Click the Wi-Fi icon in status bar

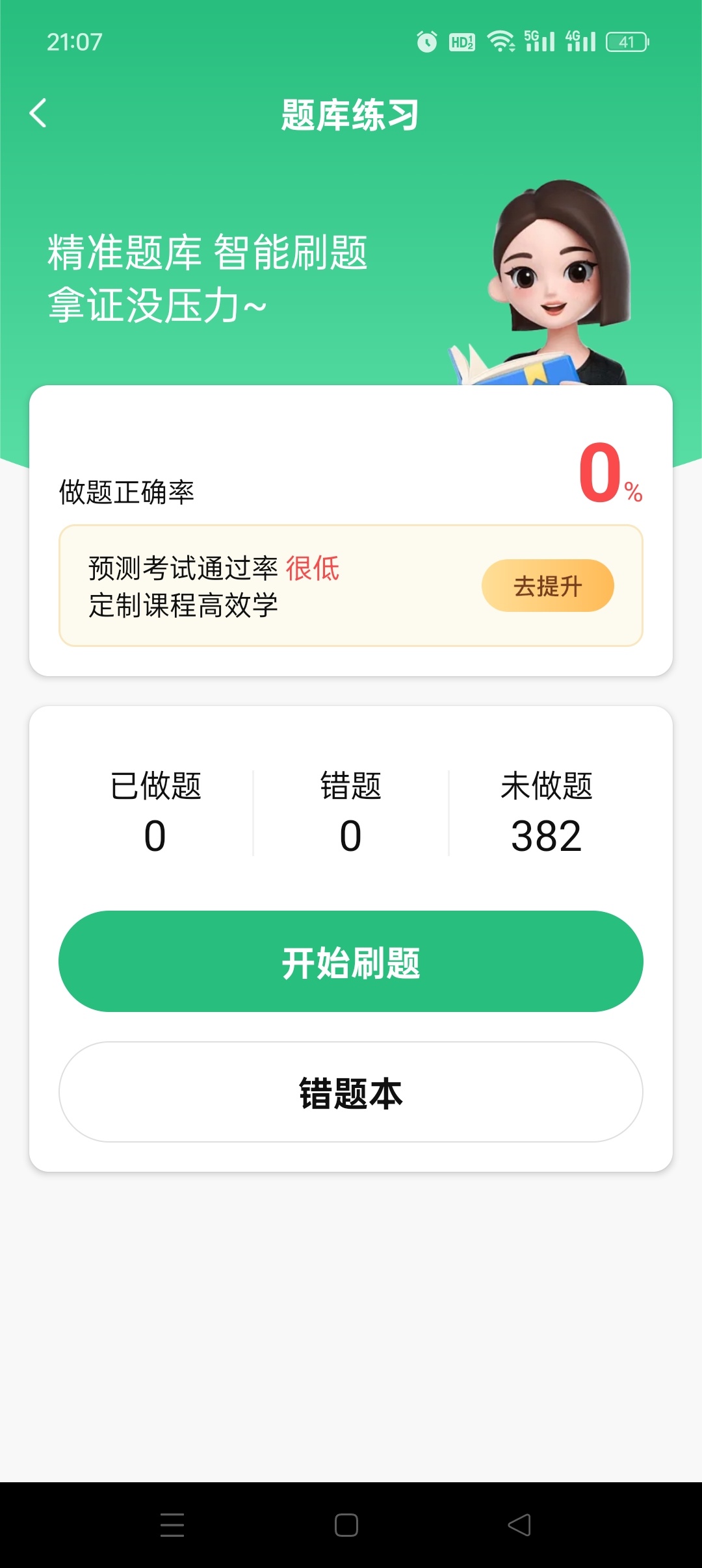(500, 40)
